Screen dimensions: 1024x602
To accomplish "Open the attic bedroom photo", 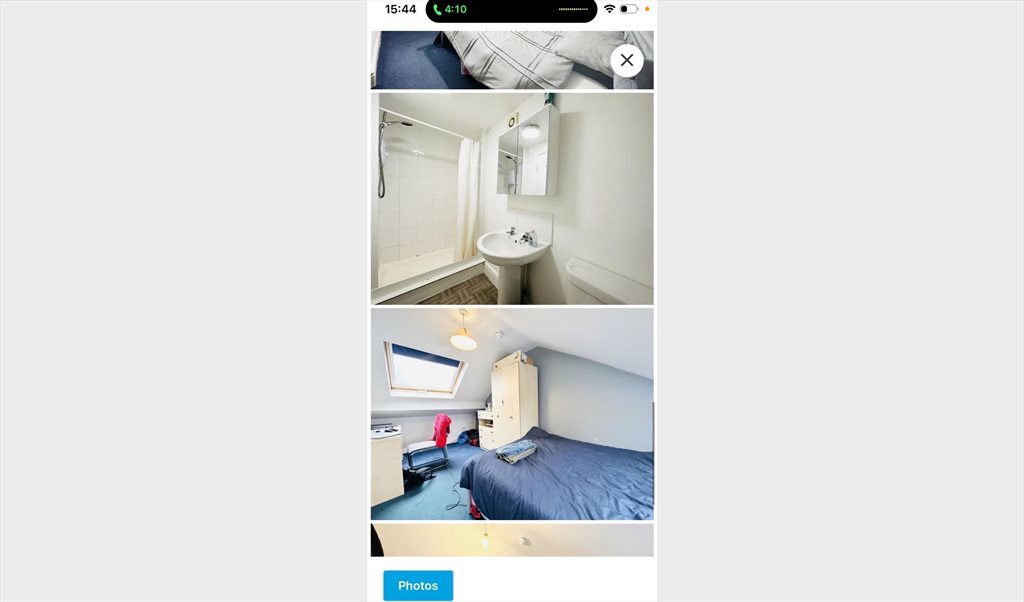I will (512, 414).
